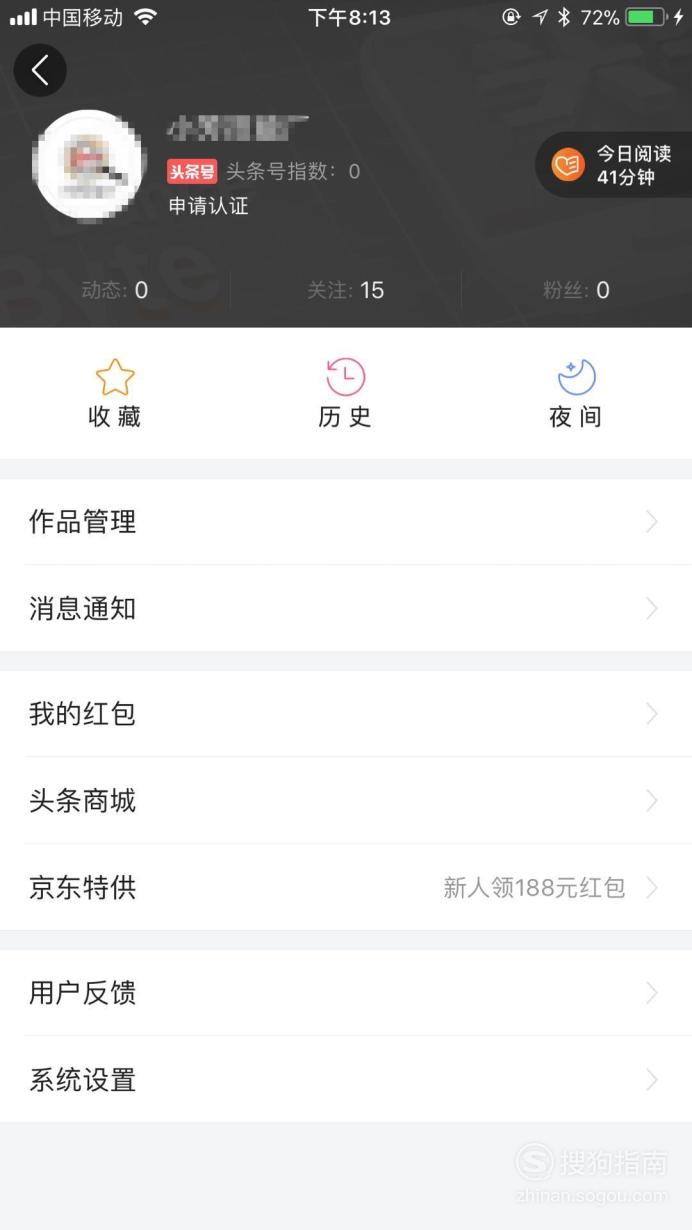Open 收藏 favorites
Screen dimensions: 692x1230
coord(115,394)
